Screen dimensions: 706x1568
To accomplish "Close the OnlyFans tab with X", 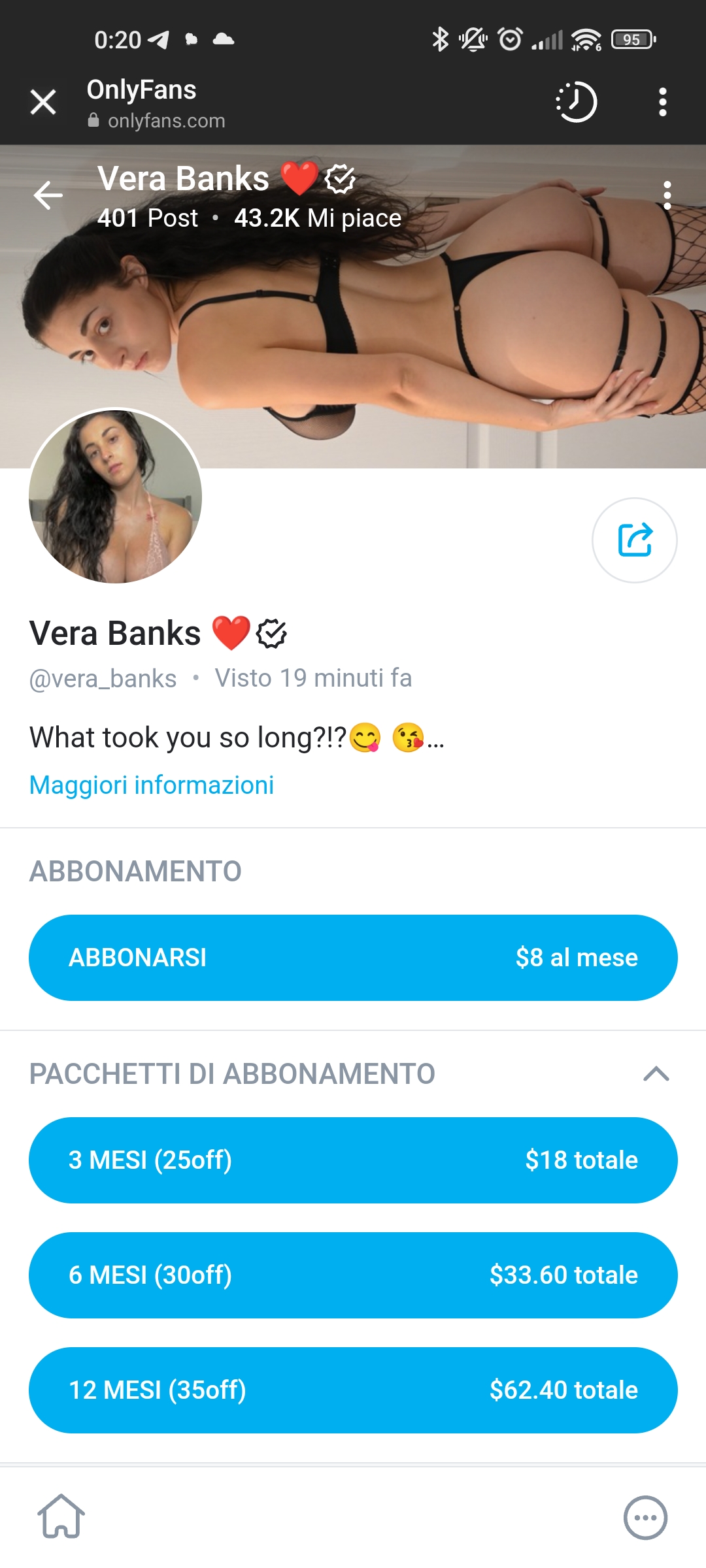I will (42, 102).
